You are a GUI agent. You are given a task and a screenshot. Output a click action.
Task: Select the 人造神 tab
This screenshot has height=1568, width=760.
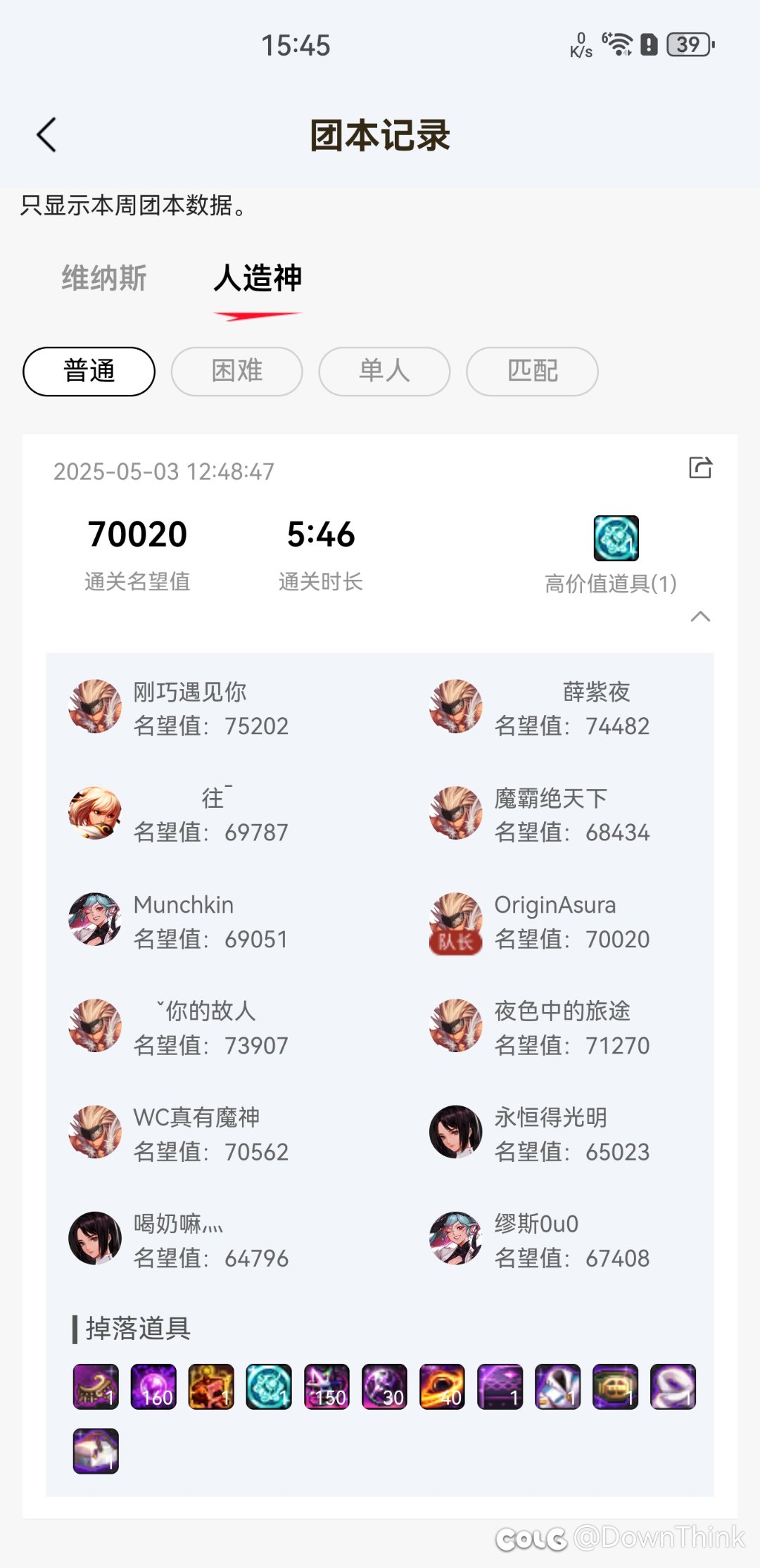pos(258,278)
